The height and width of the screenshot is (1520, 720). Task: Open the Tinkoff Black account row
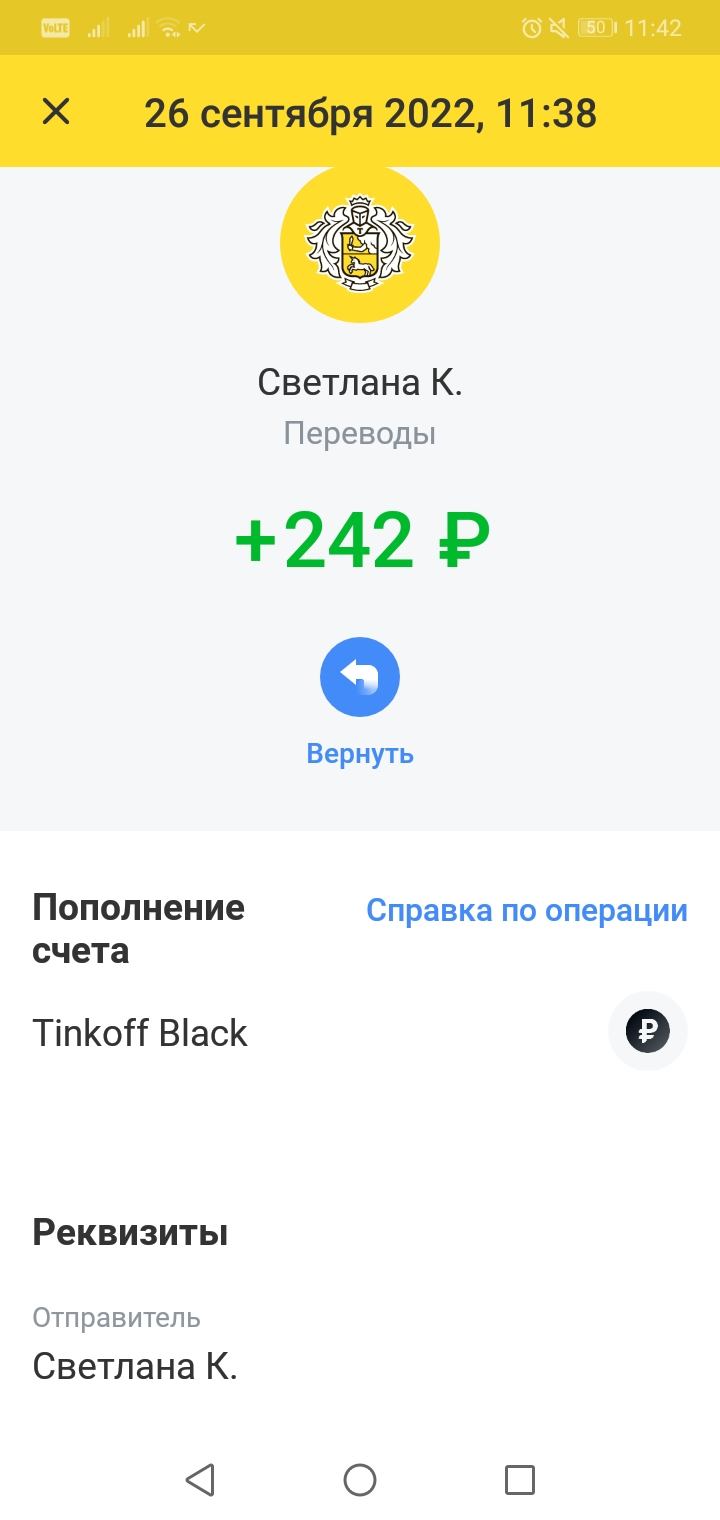click(360, 1032)
